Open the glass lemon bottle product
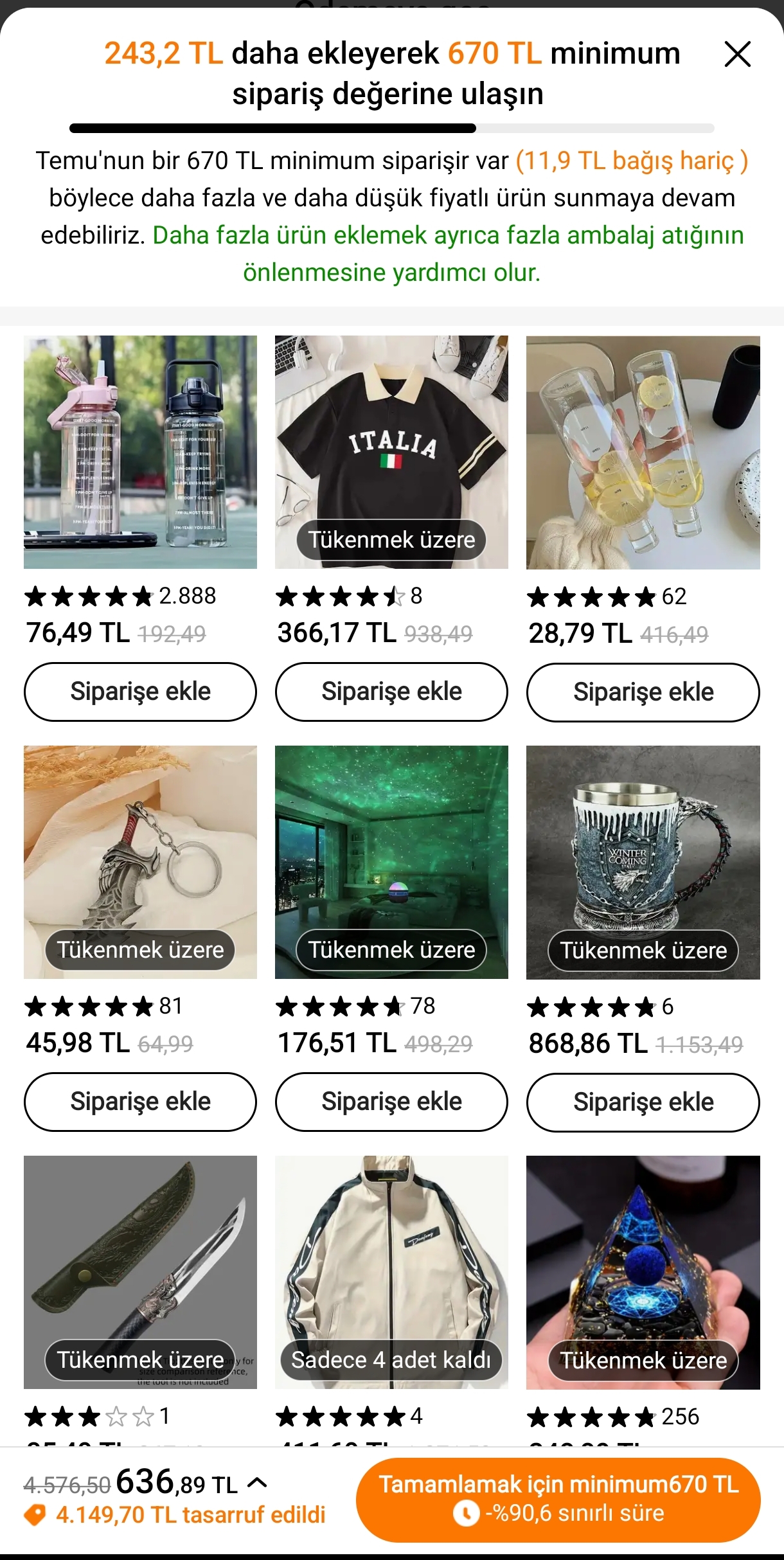The image size is (784, 1560). [x=643, y=452]
